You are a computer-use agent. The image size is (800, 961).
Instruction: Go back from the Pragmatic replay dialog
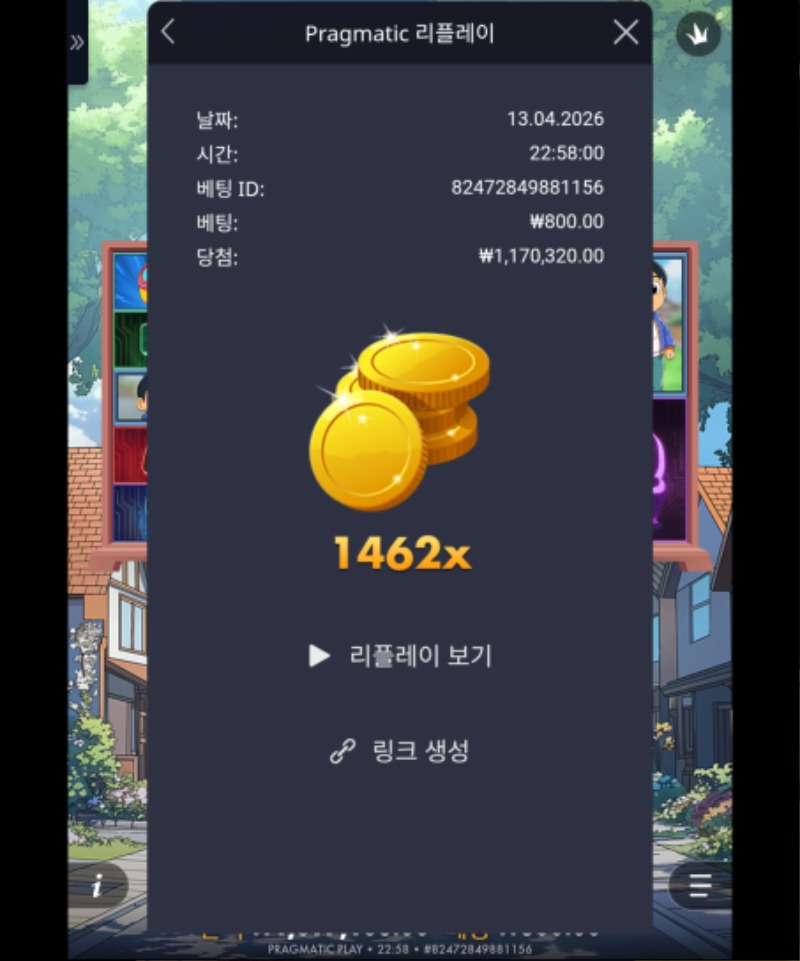168,32
